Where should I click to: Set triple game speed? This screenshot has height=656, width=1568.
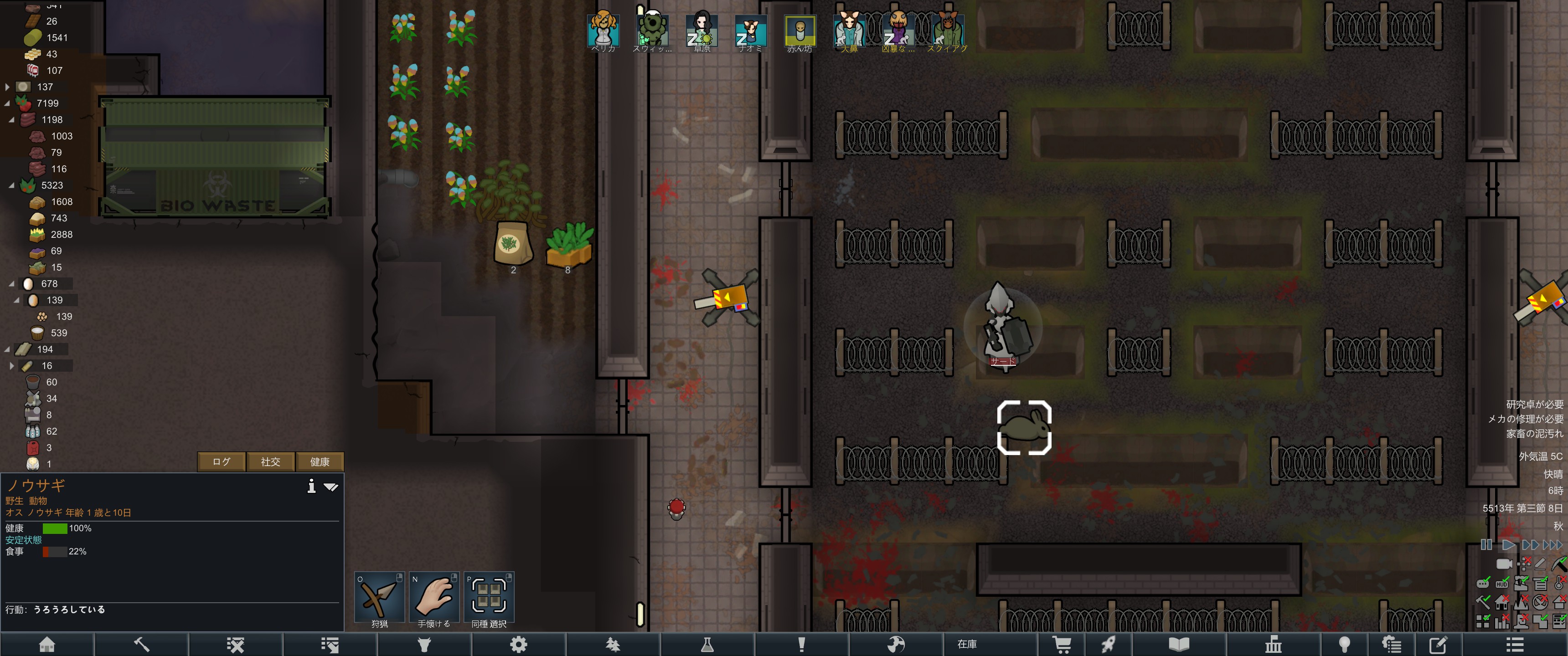tap(1552, 544)
